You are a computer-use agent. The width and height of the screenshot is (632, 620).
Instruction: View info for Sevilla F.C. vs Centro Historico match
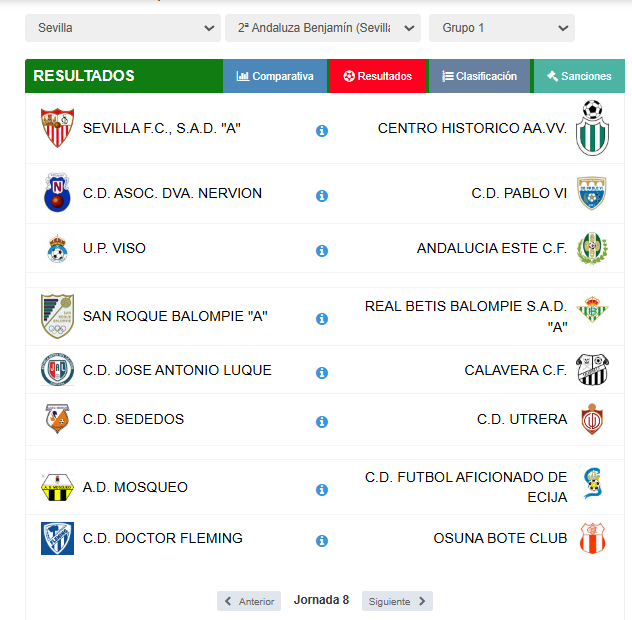322,131
